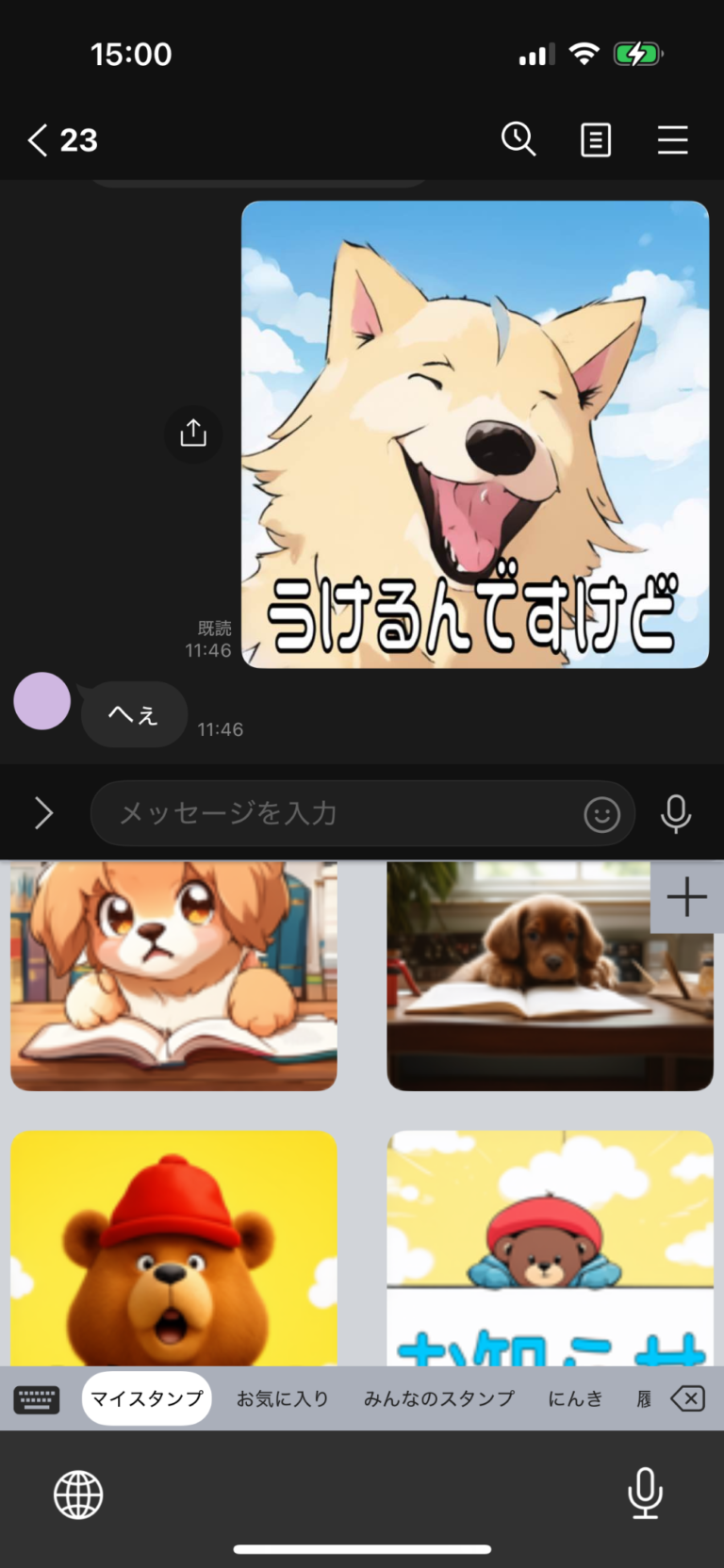Send the surprised bear red hat sticker
724x1568 pixels.
coord(173,1249)
